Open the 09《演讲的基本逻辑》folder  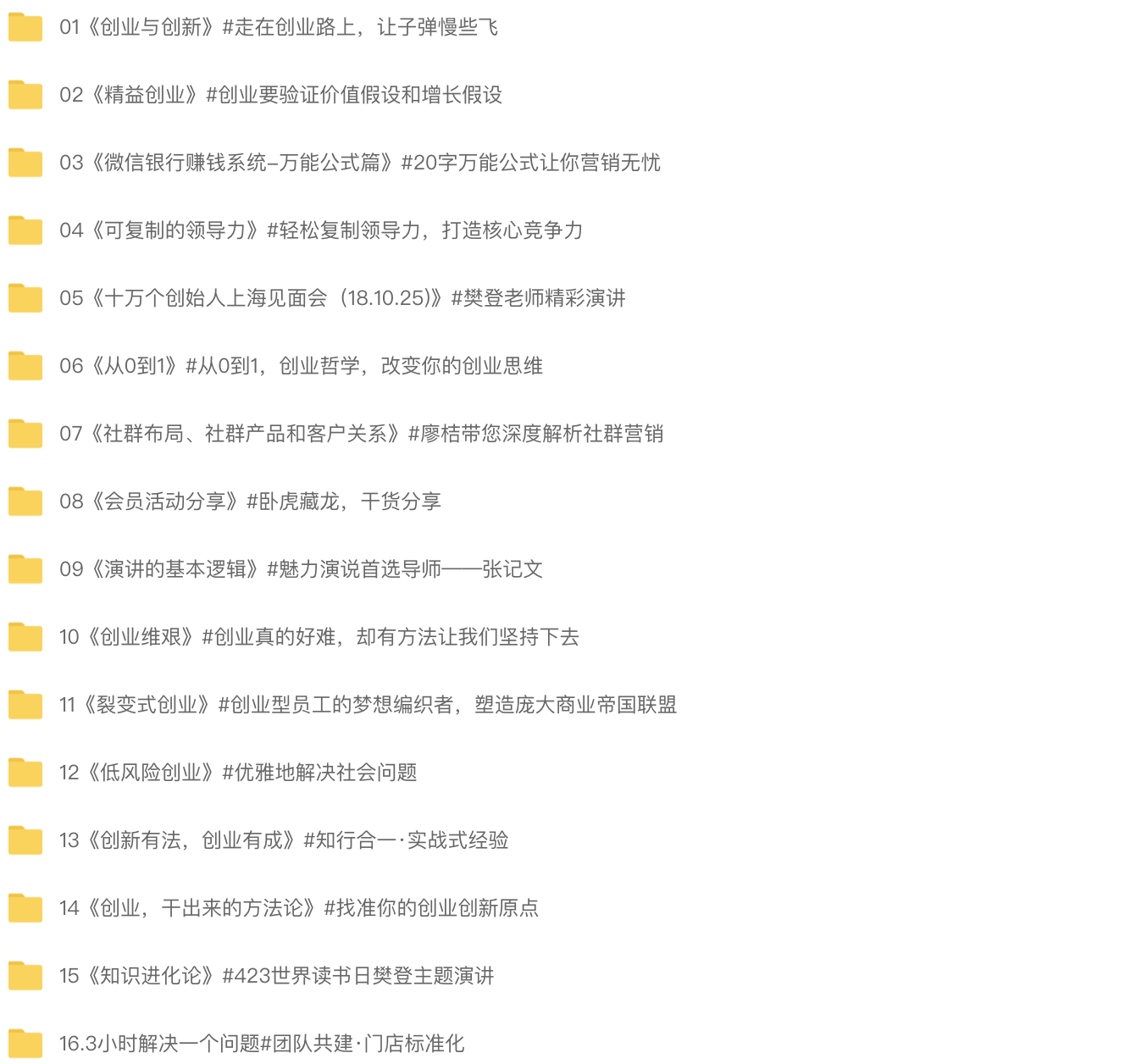[301, 569]
